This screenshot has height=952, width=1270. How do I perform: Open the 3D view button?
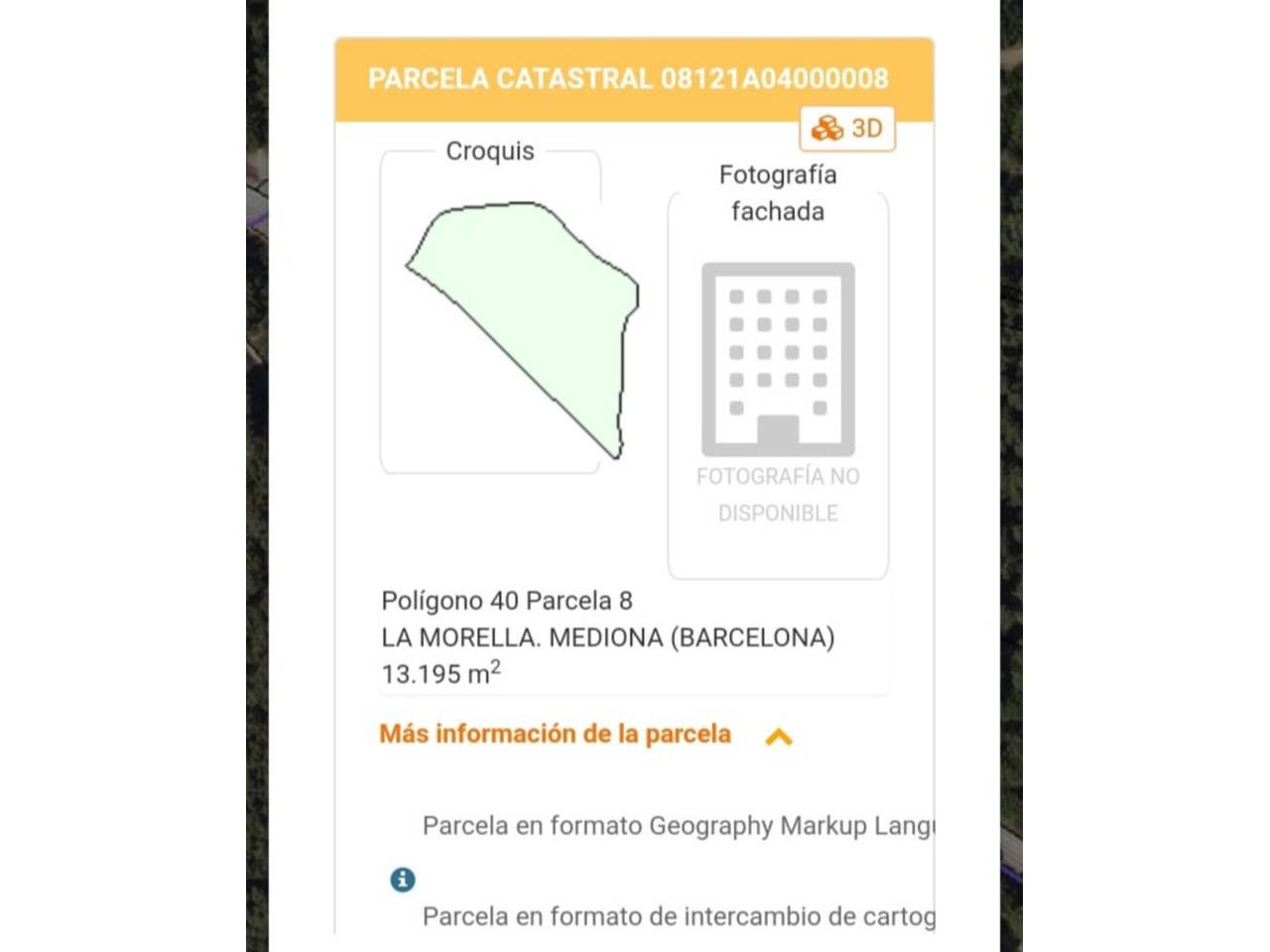847,129
